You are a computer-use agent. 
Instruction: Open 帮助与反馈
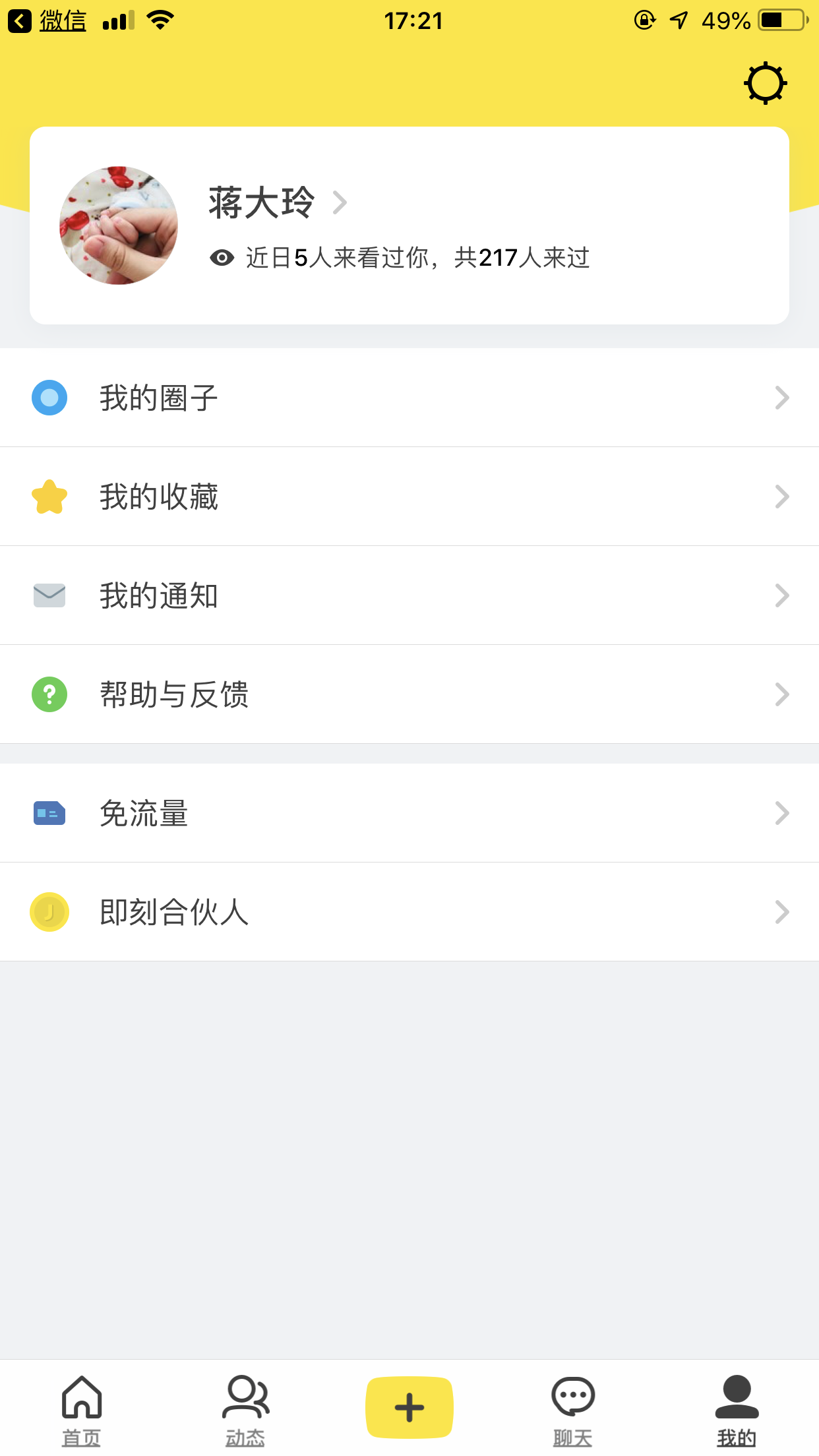click(409, 694)
